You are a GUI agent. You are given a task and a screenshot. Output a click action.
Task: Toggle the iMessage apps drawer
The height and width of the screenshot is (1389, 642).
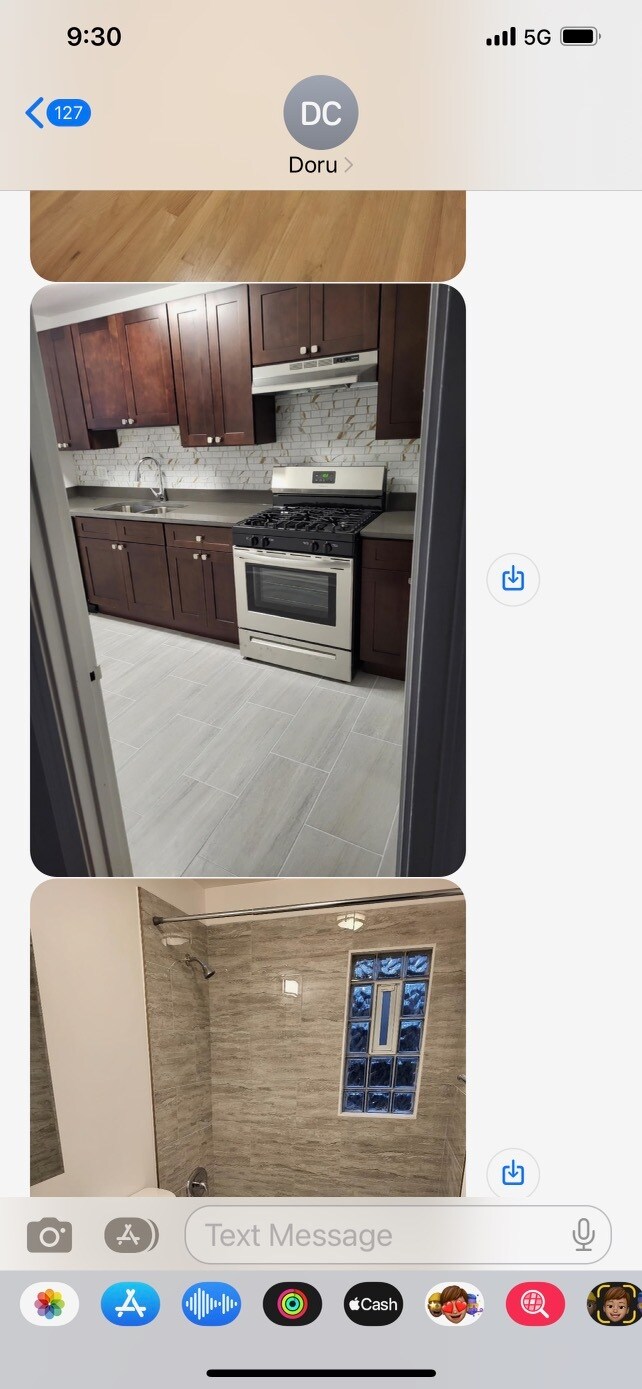coord(131,1236)
